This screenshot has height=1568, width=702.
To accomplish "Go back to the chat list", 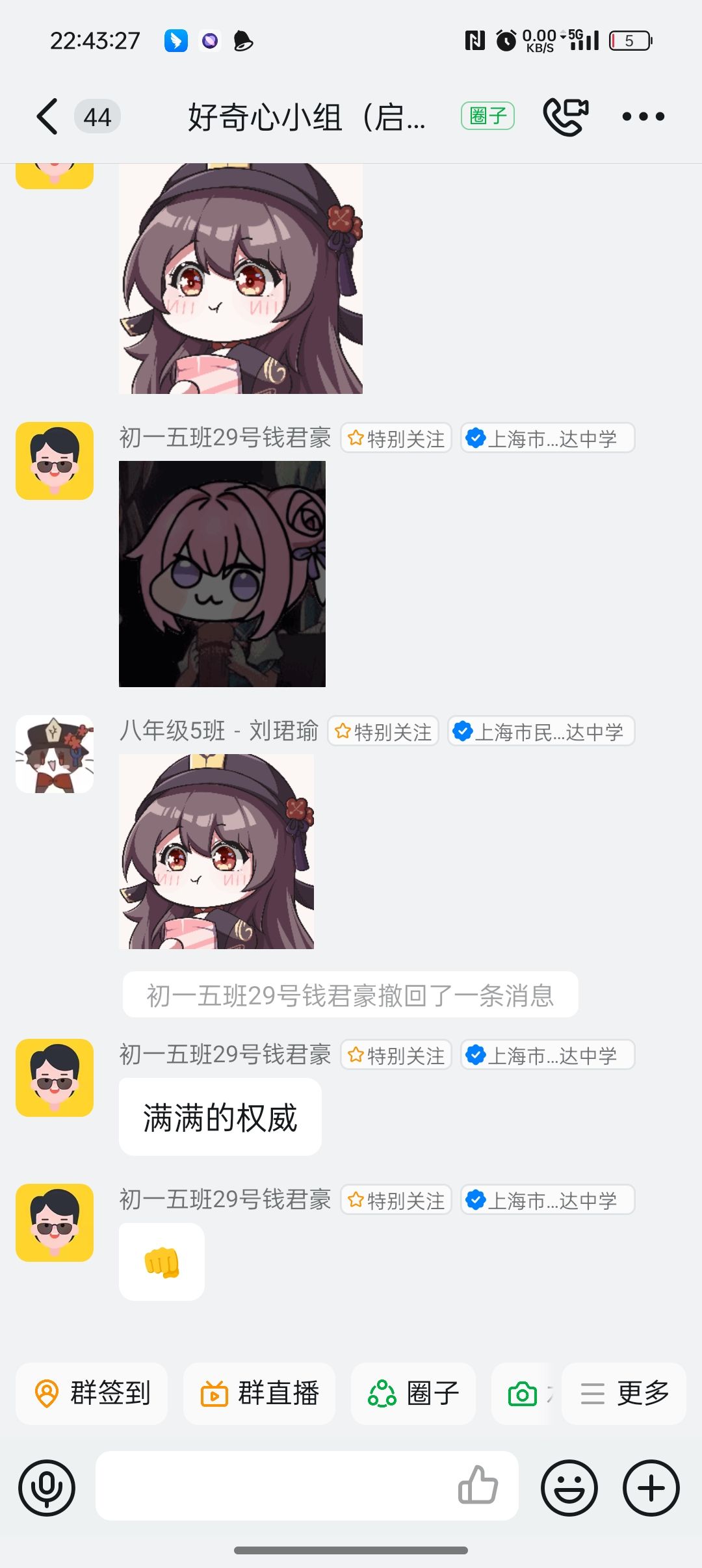I will click(47, 117).
